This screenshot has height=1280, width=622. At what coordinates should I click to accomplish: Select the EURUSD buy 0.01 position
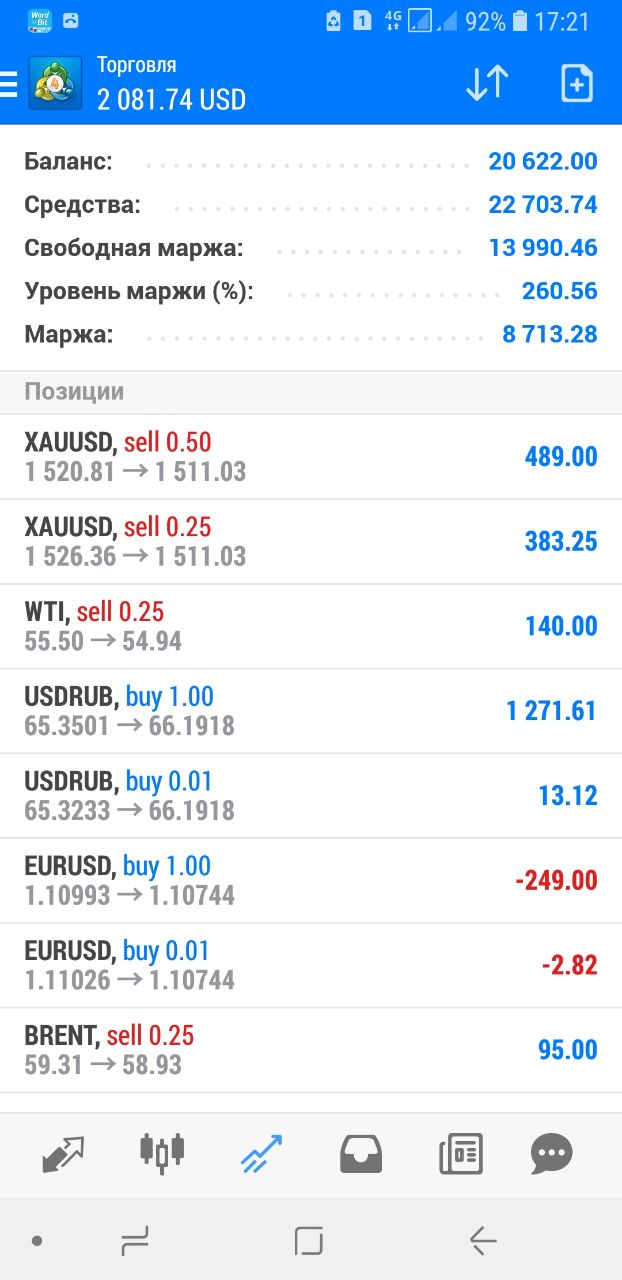coord(311,965)
